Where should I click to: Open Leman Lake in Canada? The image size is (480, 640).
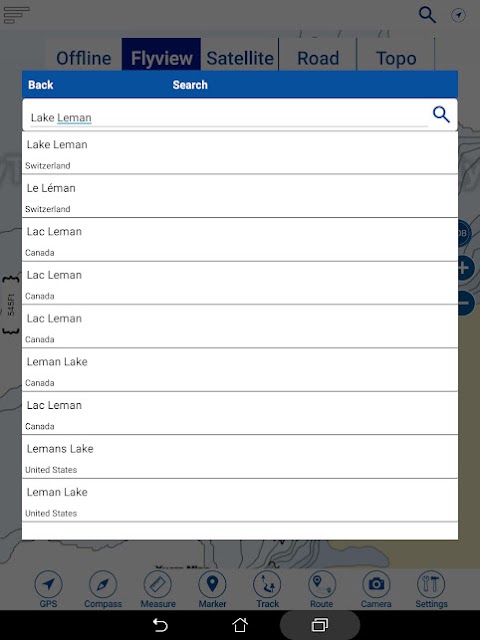click(x=240, y=371)
